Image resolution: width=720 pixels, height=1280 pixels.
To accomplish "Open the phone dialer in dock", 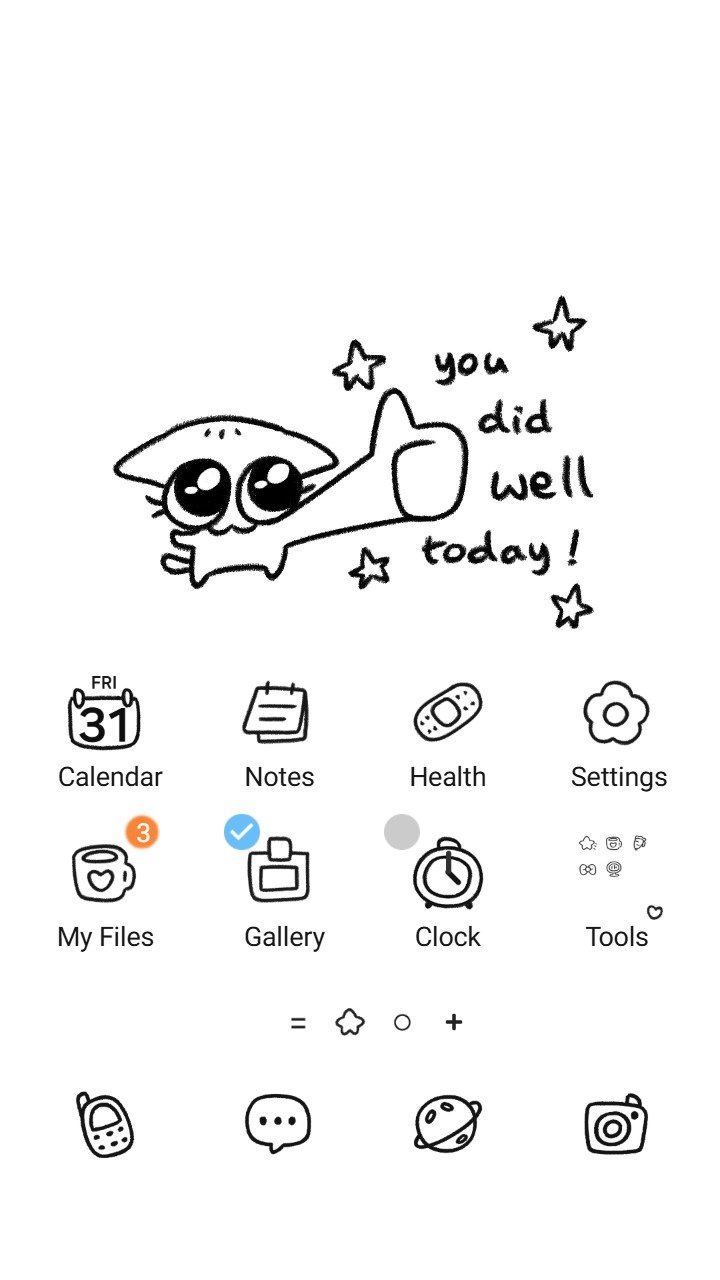I will point(105,1125).
